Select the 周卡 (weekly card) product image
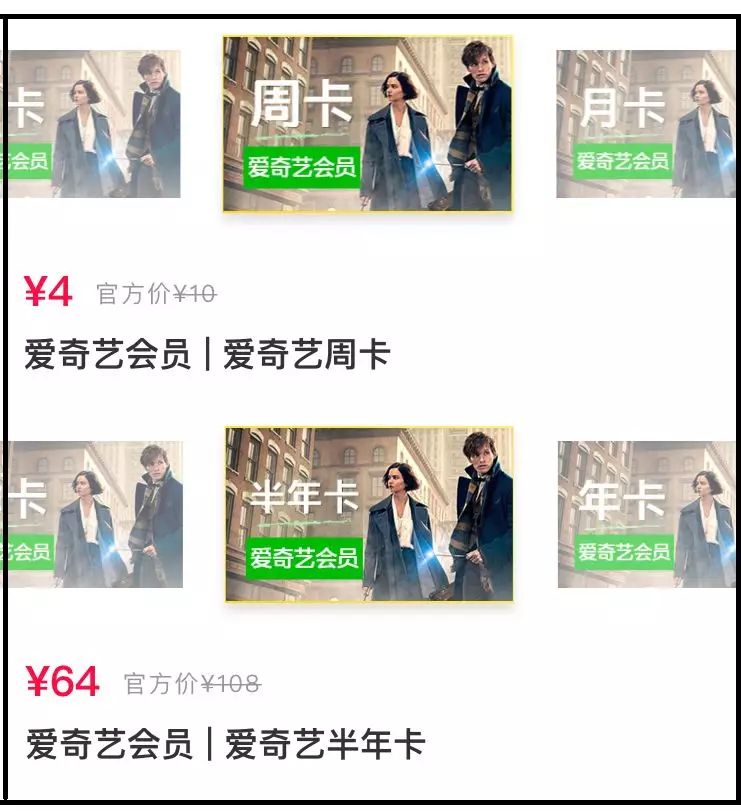Screen dimensions: 741x811 click(x=370, y=125)
